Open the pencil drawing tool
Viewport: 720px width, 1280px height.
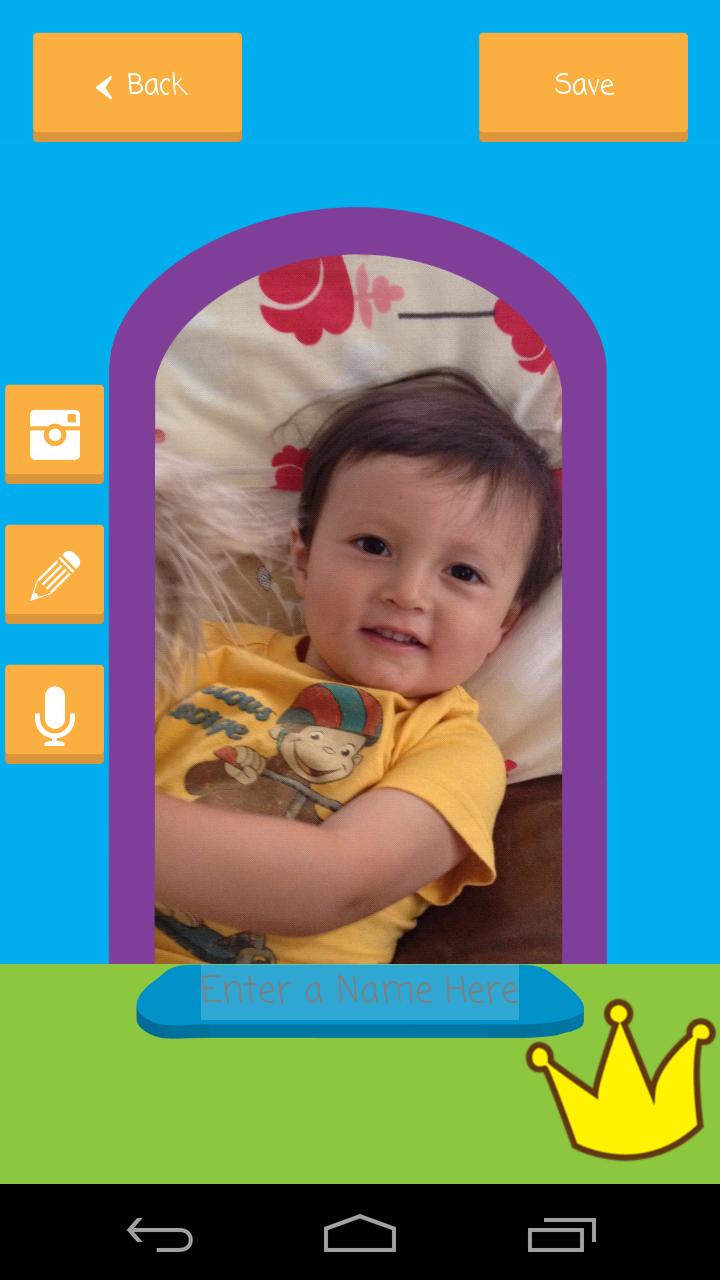(x=55, y=573)
